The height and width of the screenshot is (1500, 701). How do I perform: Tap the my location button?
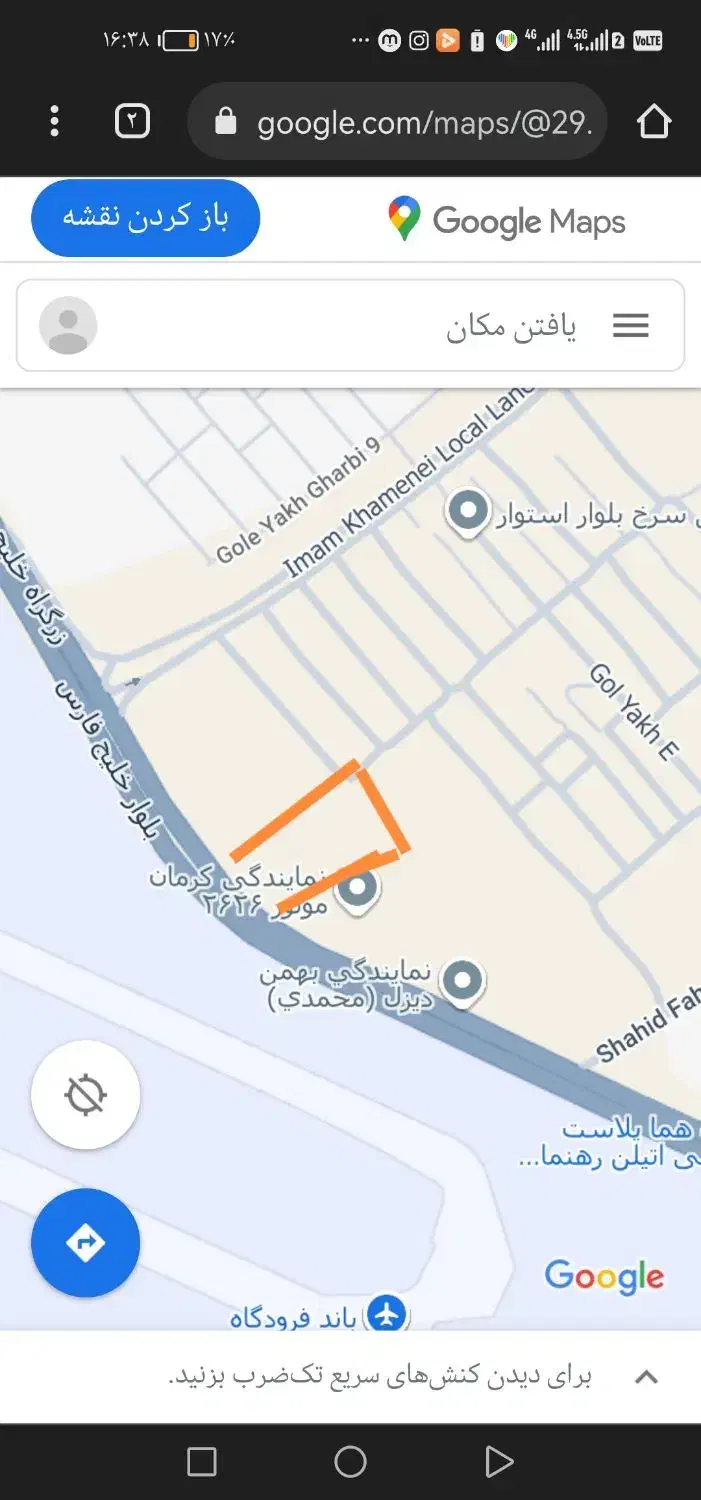[x=86, y=1095]
